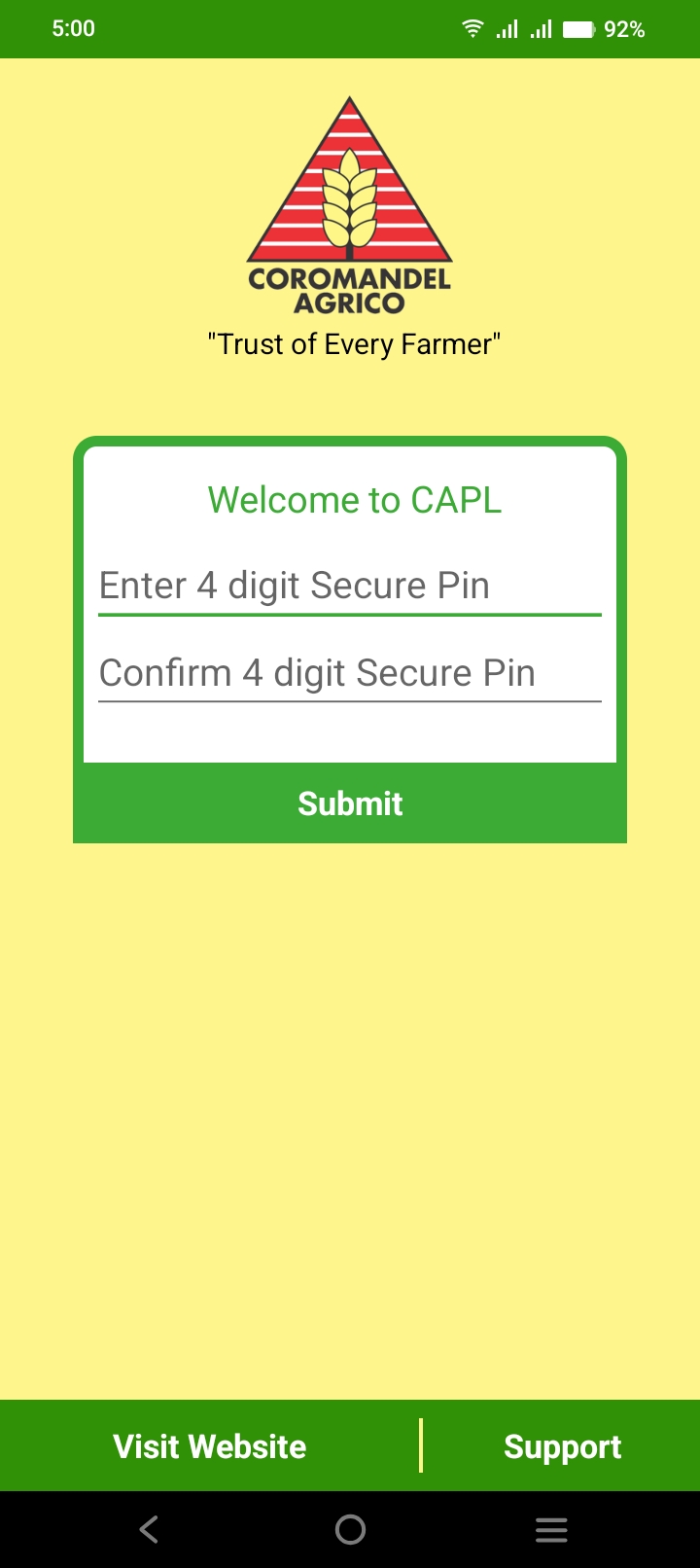Go back using the system back button
The height and width of the screenshot is (1568, 700).
click(149, 1530)
